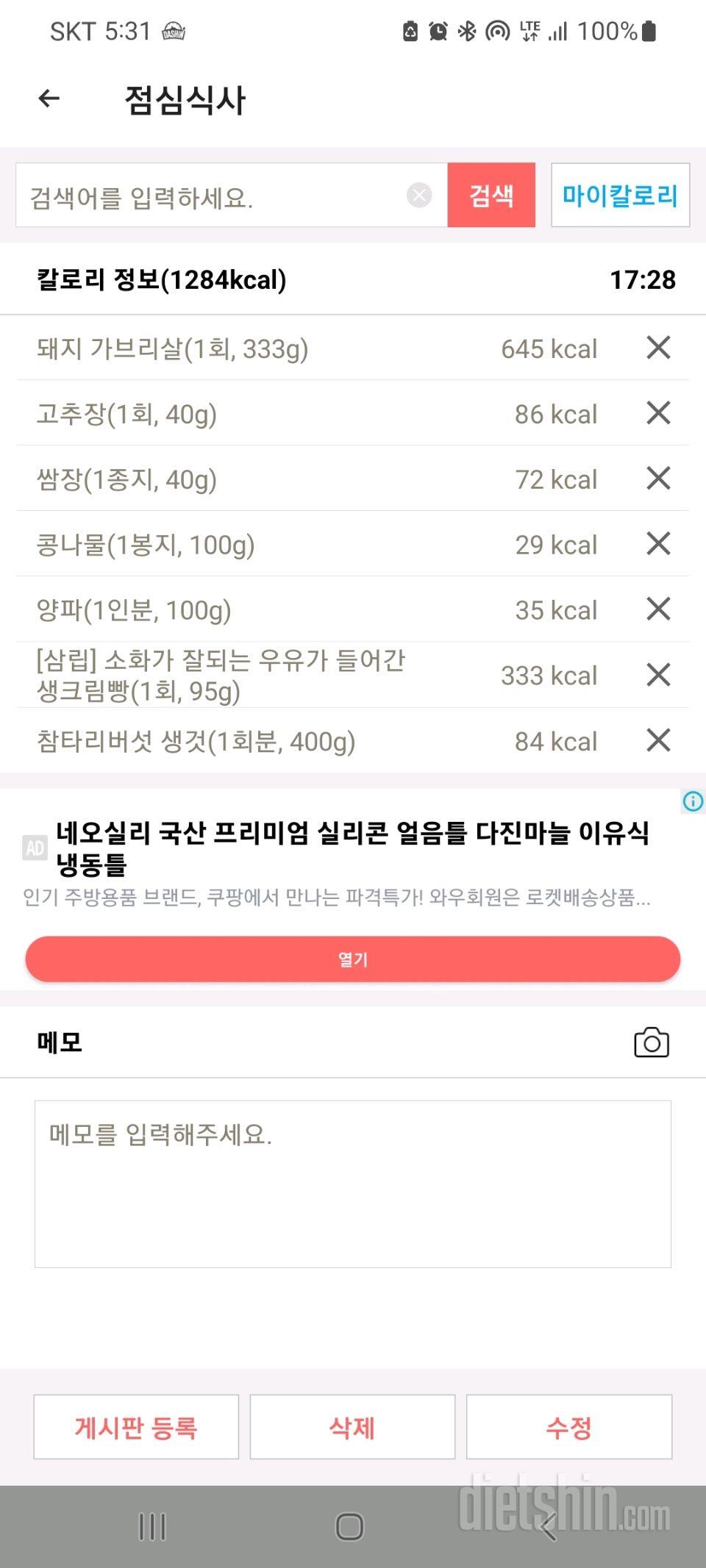This screenshot has height=1568, width=706.
Task: Go back from the 점심식사 screen
Action: tap(49, 99)
